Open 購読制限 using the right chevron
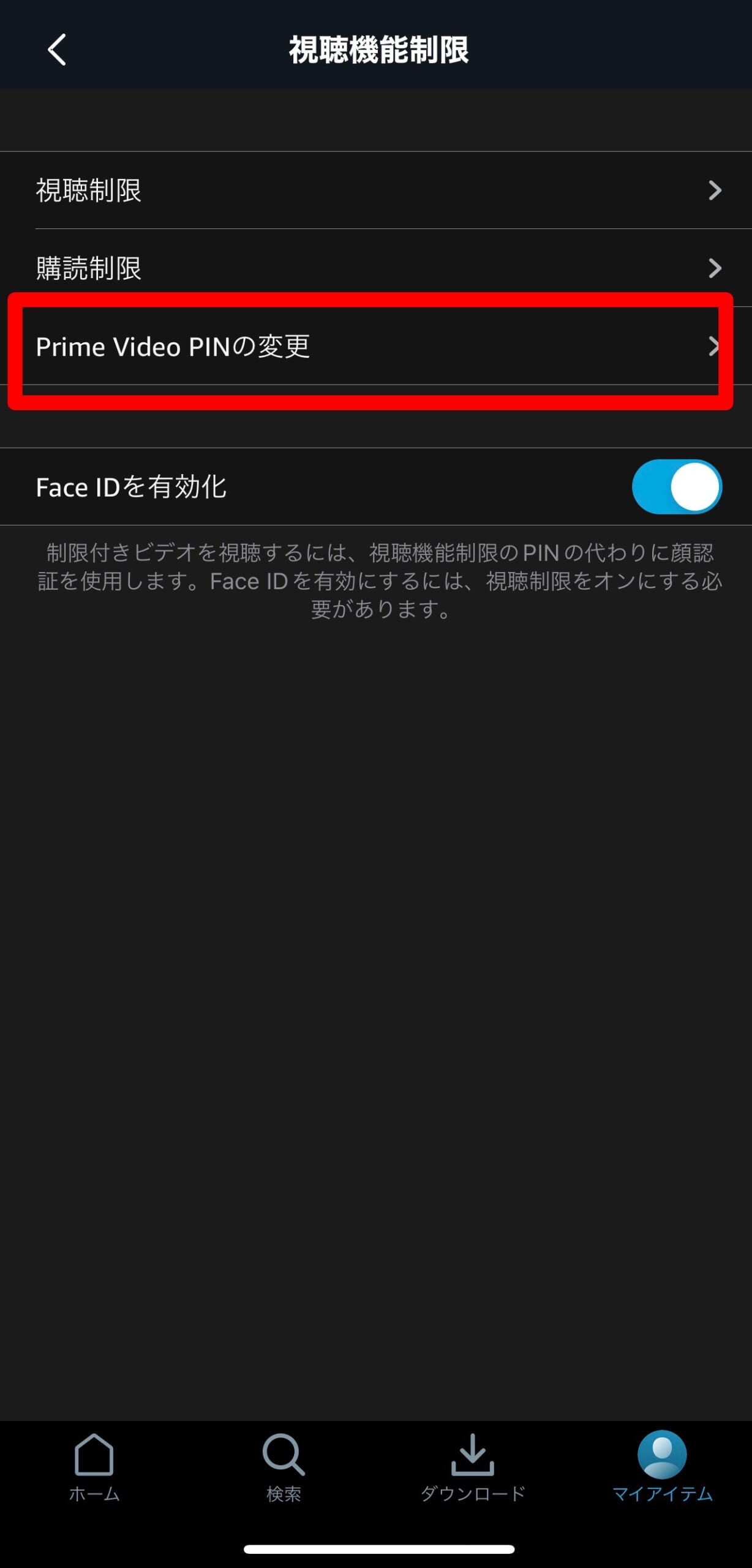The image size is (752, 1568). pyautogui.click(x=716, y=268)
